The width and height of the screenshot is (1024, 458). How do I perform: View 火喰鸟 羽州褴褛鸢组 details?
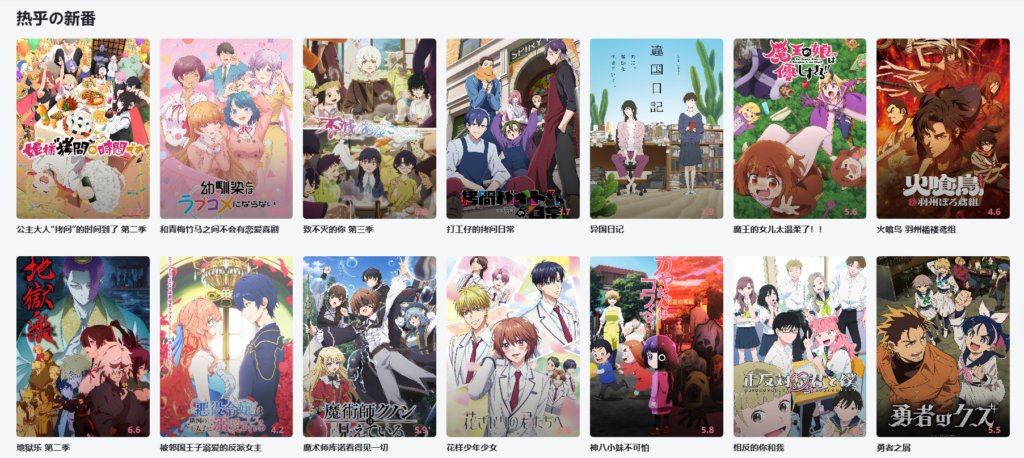(x=942, y=128)
